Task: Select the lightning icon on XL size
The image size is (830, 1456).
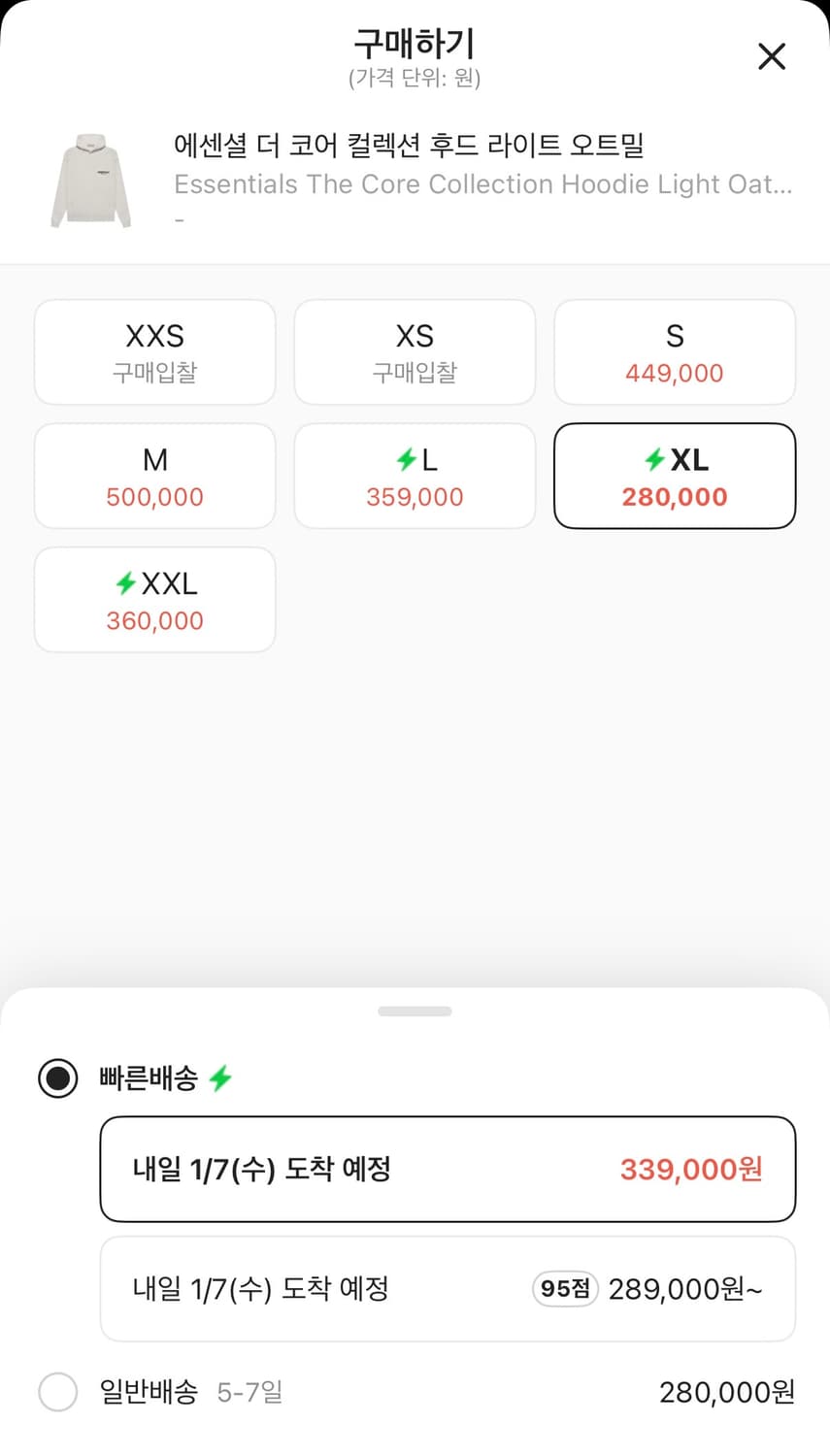Action: (x=657, y=460)
